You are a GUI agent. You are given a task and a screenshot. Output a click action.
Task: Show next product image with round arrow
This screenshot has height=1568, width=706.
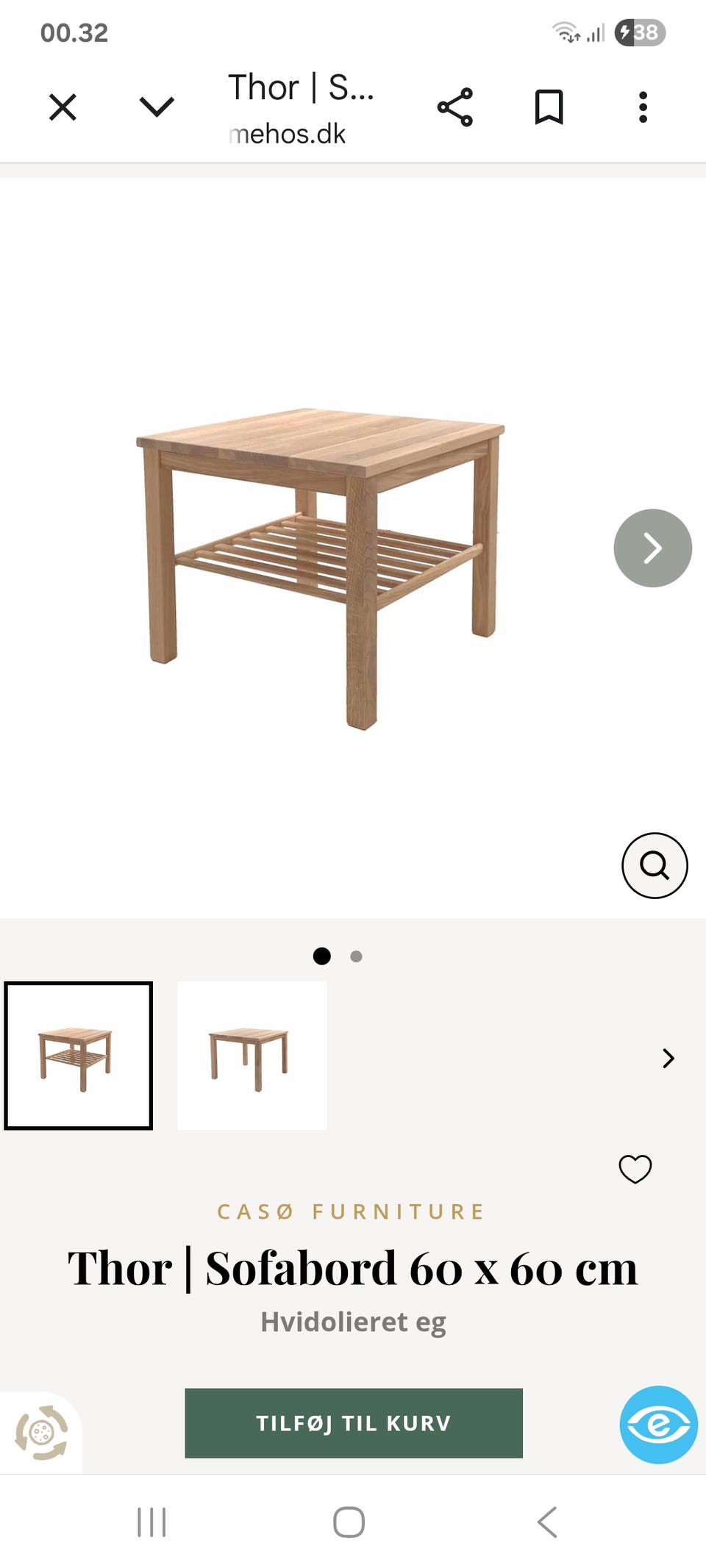652,548
